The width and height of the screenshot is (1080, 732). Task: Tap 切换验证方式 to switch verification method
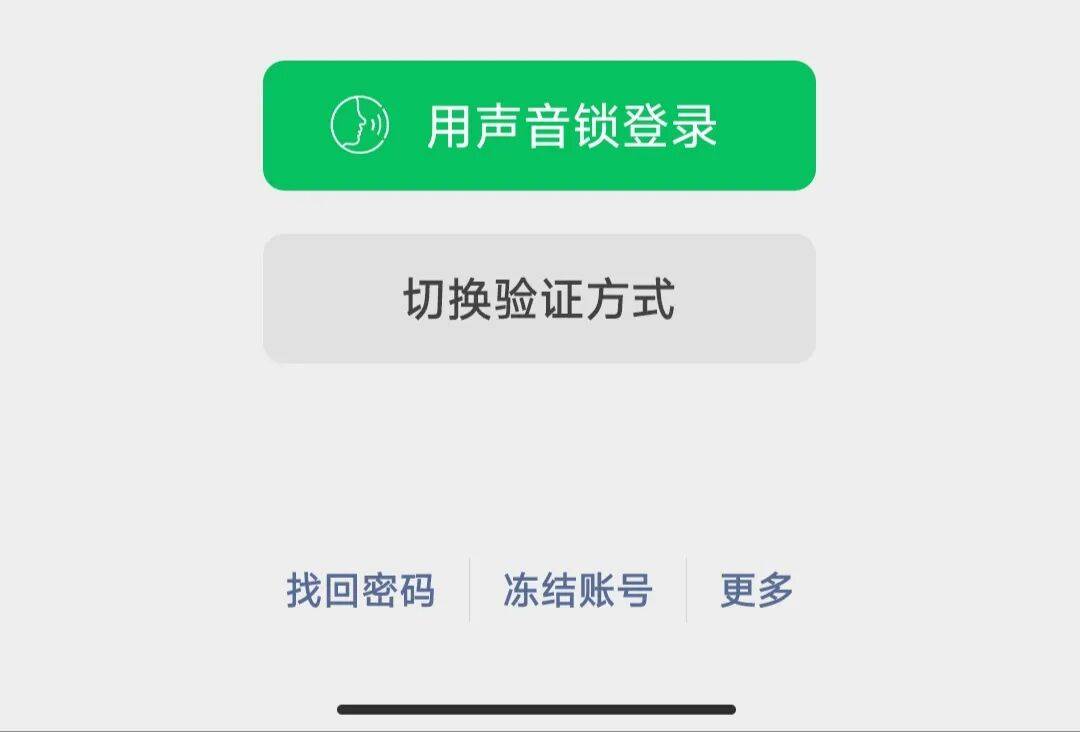[x=539, y=299]
